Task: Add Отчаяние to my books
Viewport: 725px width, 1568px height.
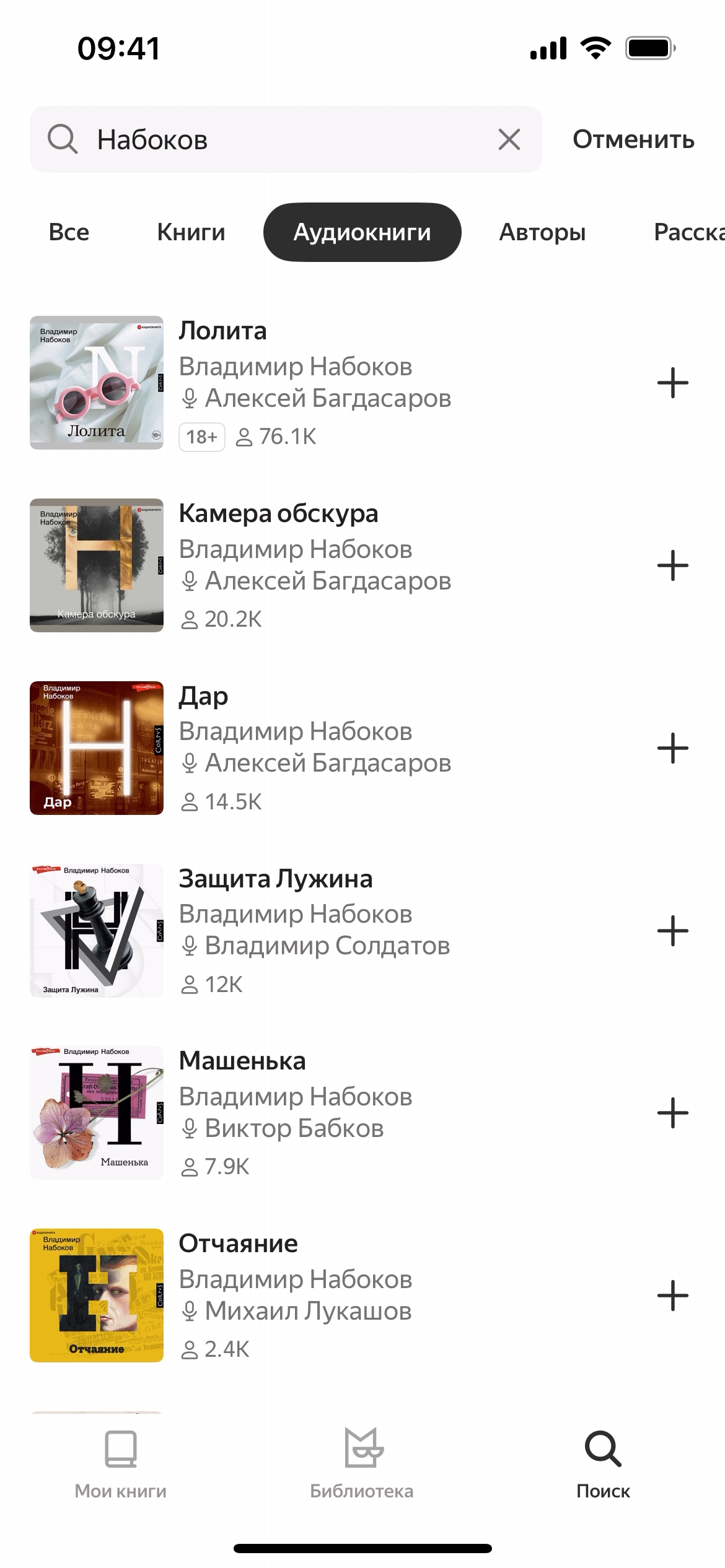Action: (x=672, y=1296)
